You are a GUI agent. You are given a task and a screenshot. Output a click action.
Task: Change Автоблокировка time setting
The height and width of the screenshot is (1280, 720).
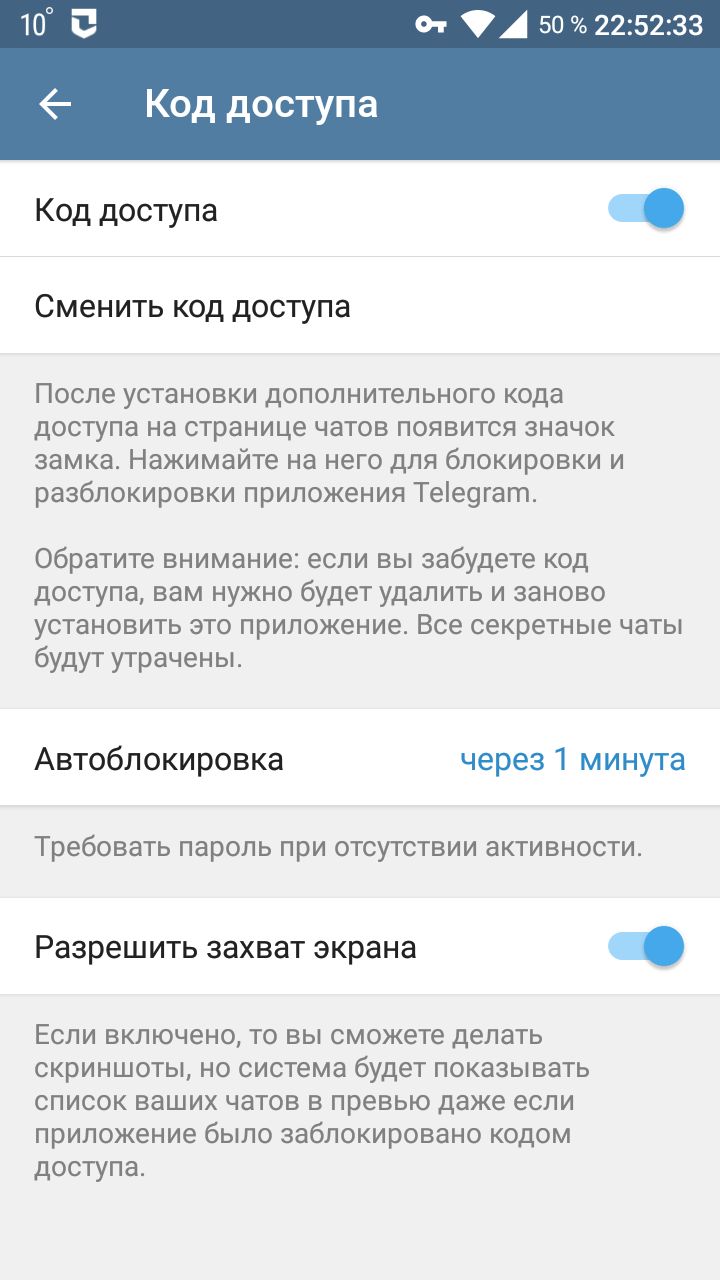(572, 759)
